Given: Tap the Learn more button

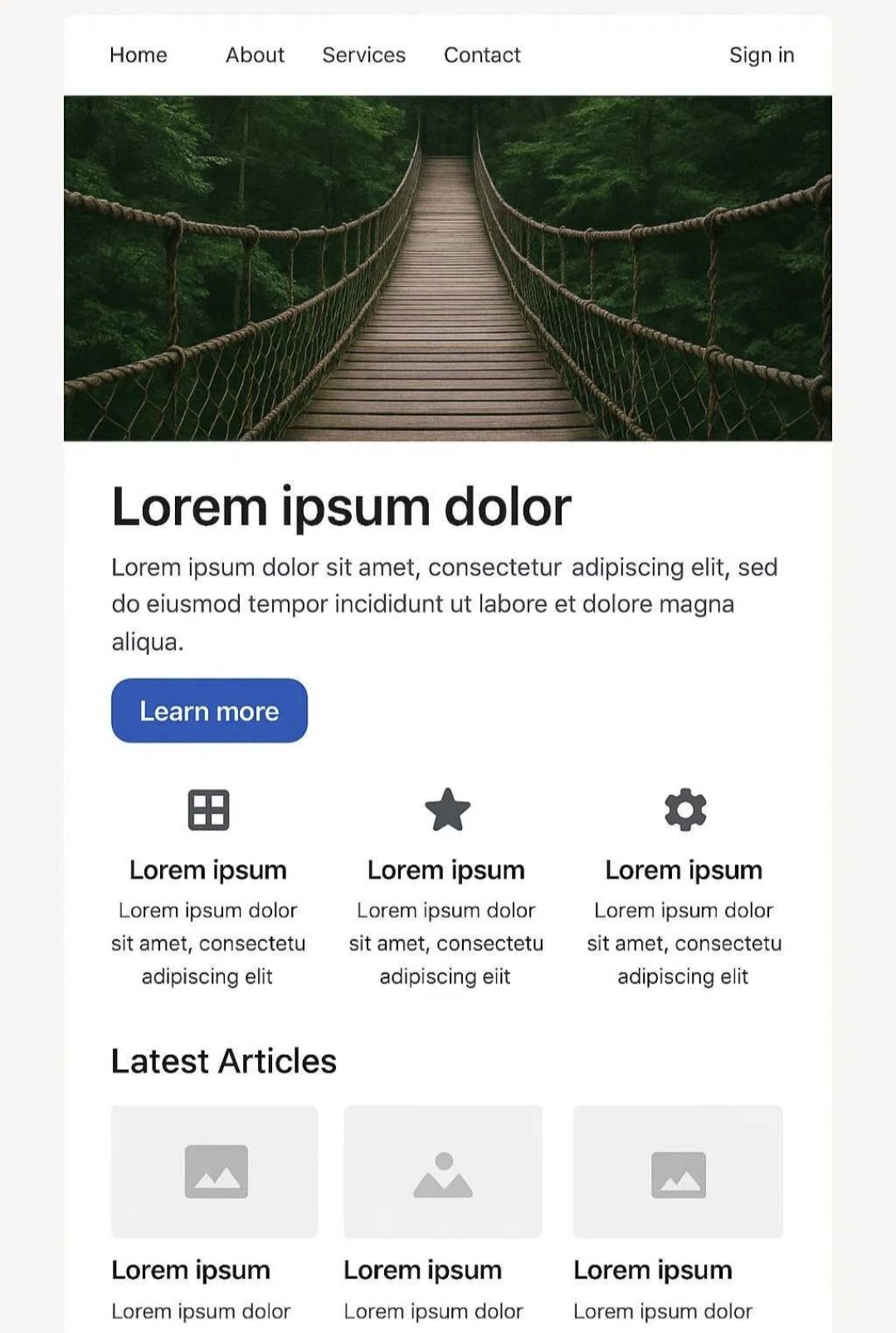Looking at the screenshot, I should (x=209, y=710).
